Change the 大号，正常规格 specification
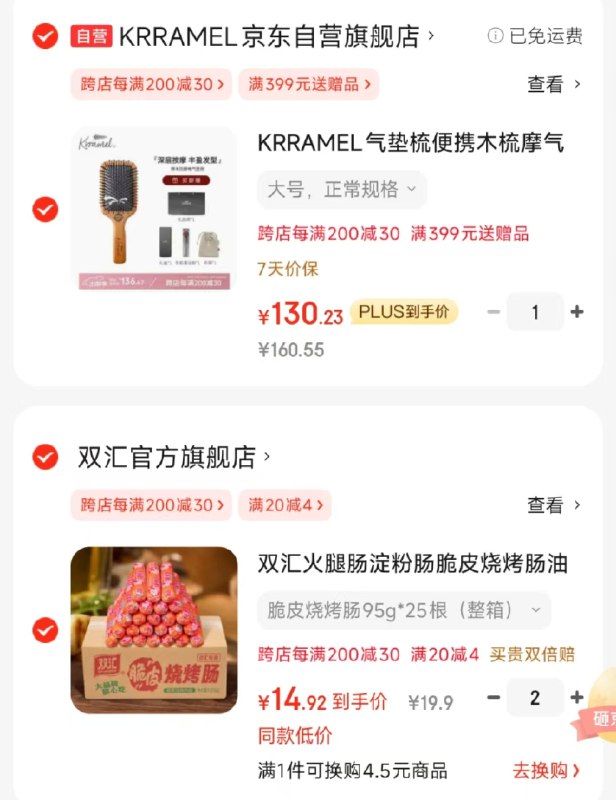Viewport: 616px width, 800px height. [342, 189]
